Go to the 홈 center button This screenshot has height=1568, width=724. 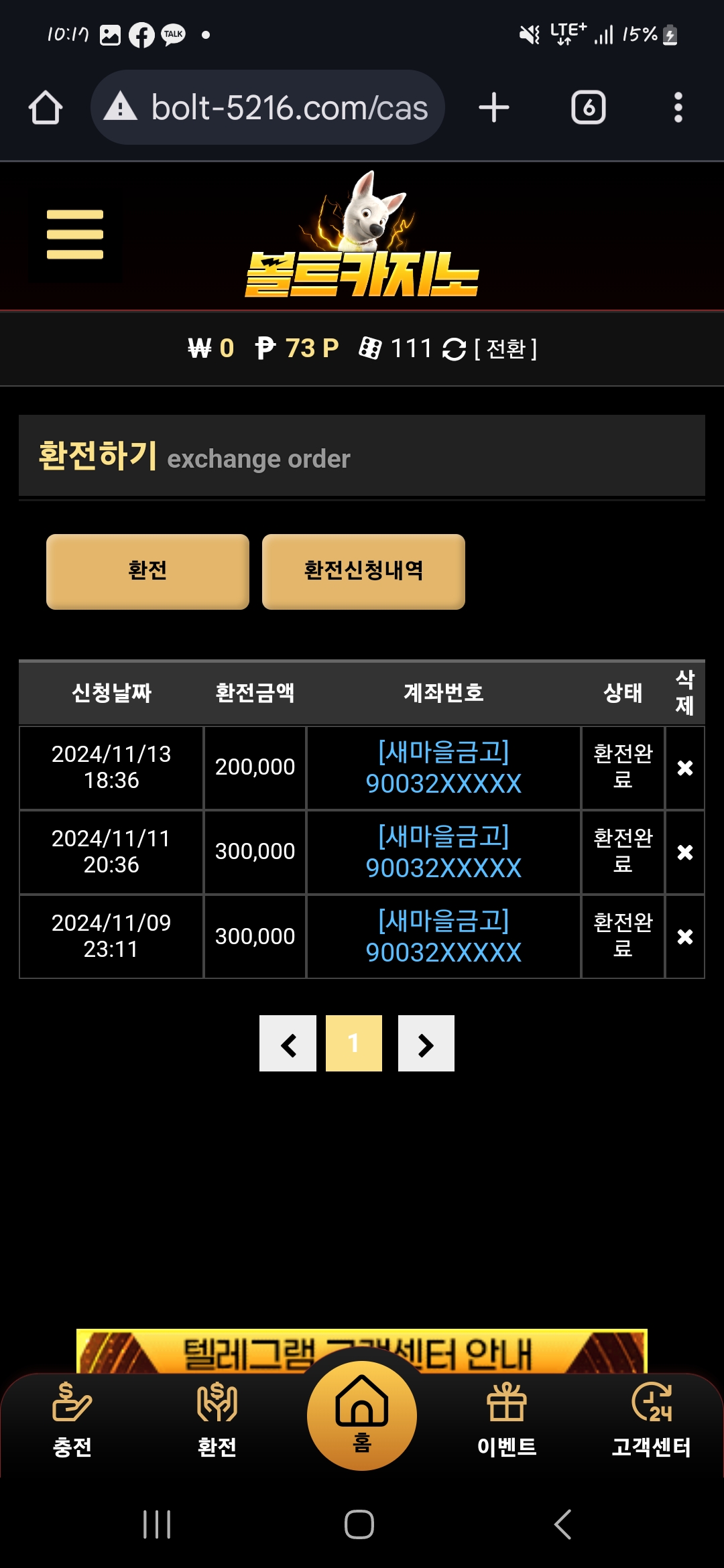click(362, 1415)
